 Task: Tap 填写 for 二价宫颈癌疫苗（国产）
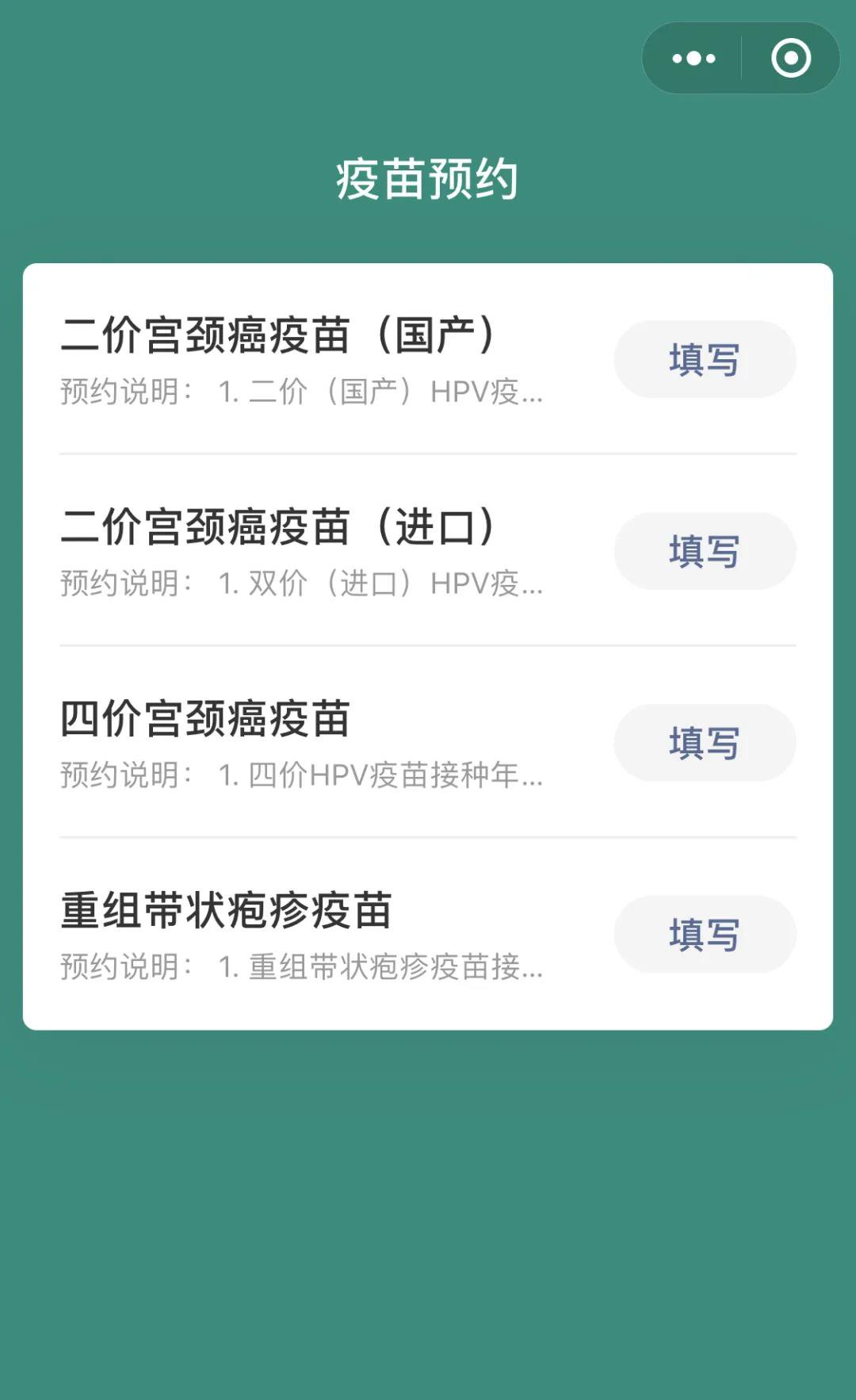[x=705, y=359]
